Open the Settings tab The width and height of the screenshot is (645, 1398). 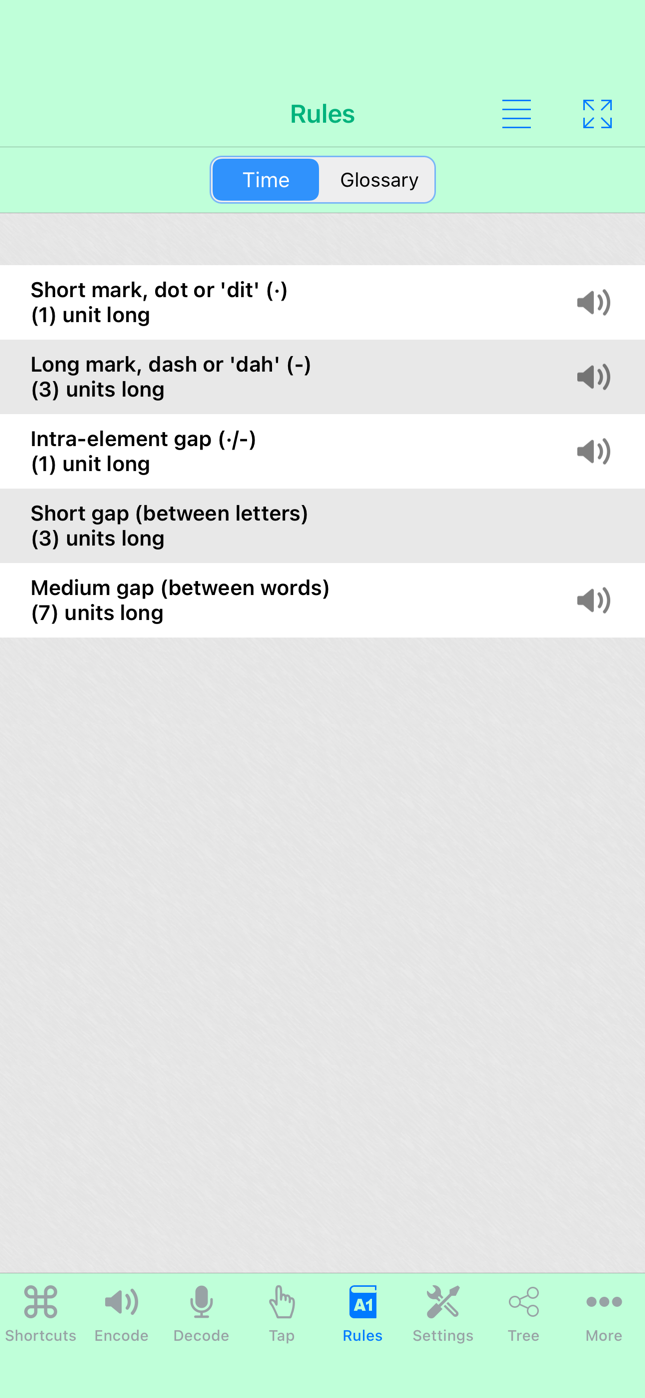(443, 1314)
